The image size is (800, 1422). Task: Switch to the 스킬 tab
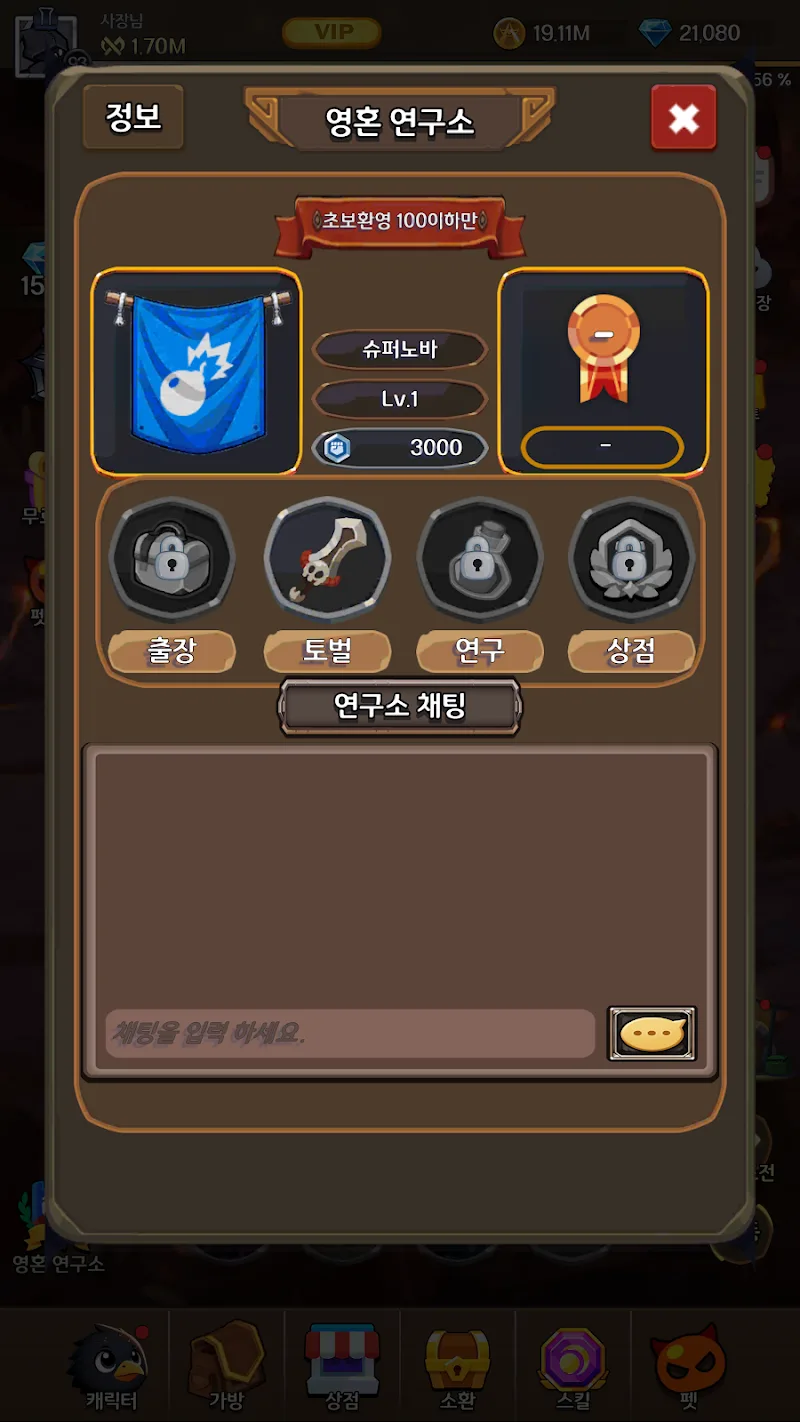point(573,1366)
